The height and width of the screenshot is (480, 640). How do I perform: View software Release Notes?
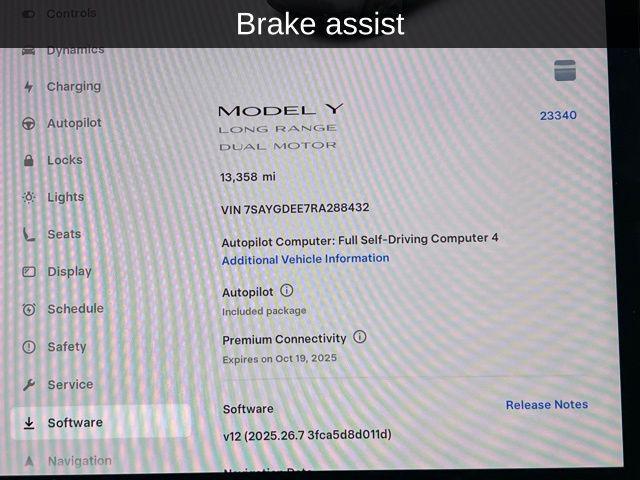pyautogui.click(x=546, y=405)
